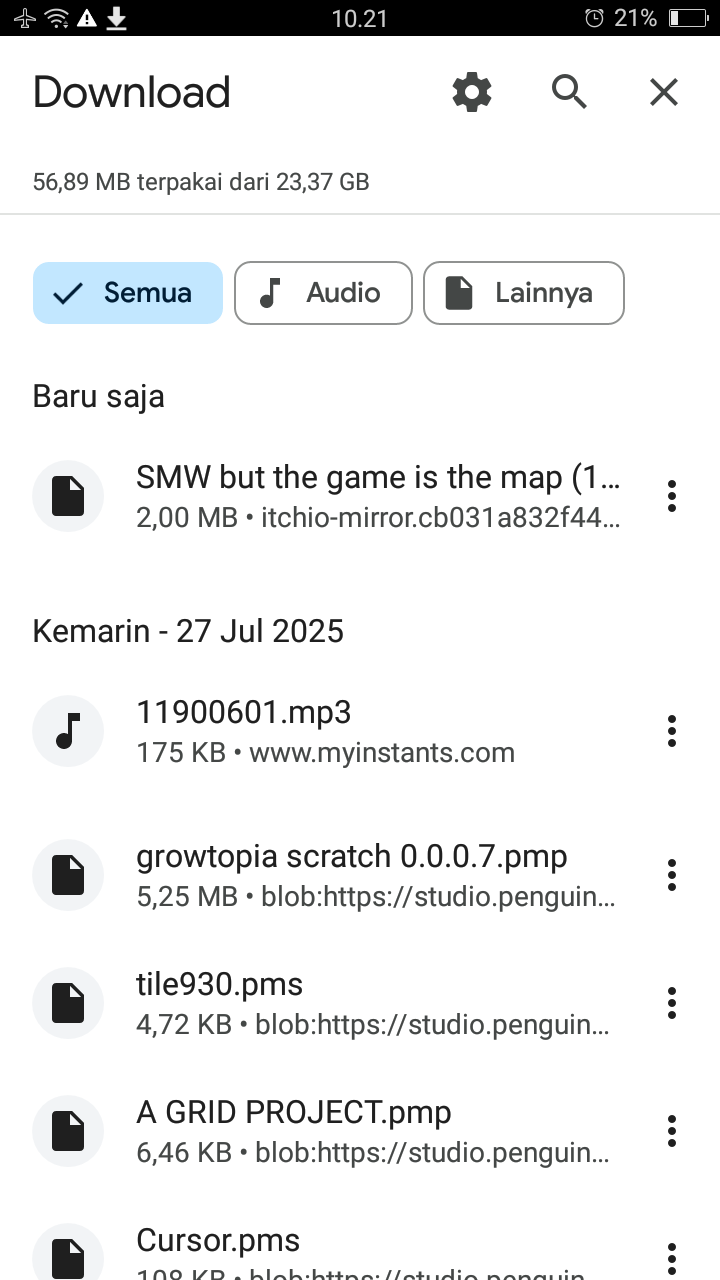Close the Download page
The height and width of the screenshot is (1280, 720).
[x=664, y=92]
